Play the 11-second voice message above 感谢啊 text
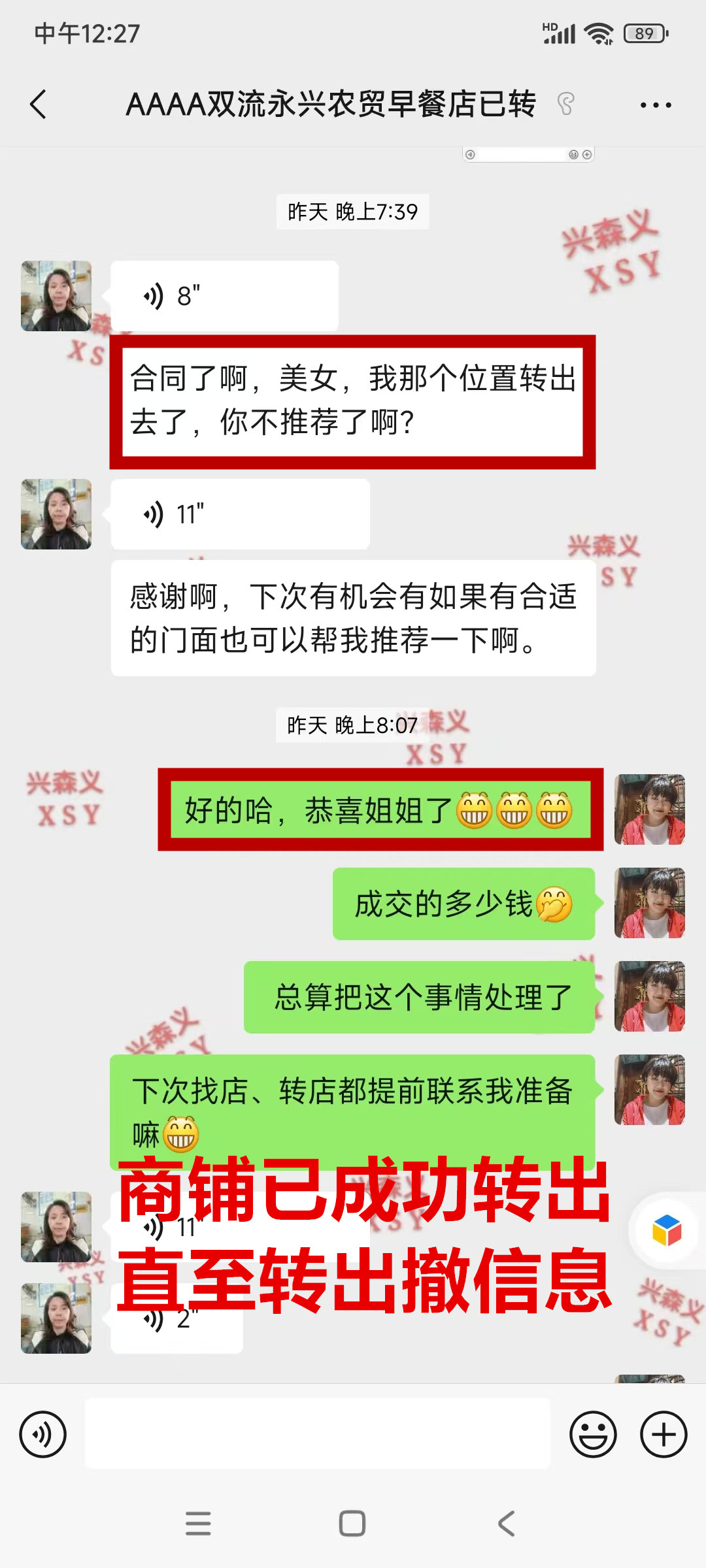The width and height of the screenshot is (706, 1568). pyautogui.click(x=240, y=514)
